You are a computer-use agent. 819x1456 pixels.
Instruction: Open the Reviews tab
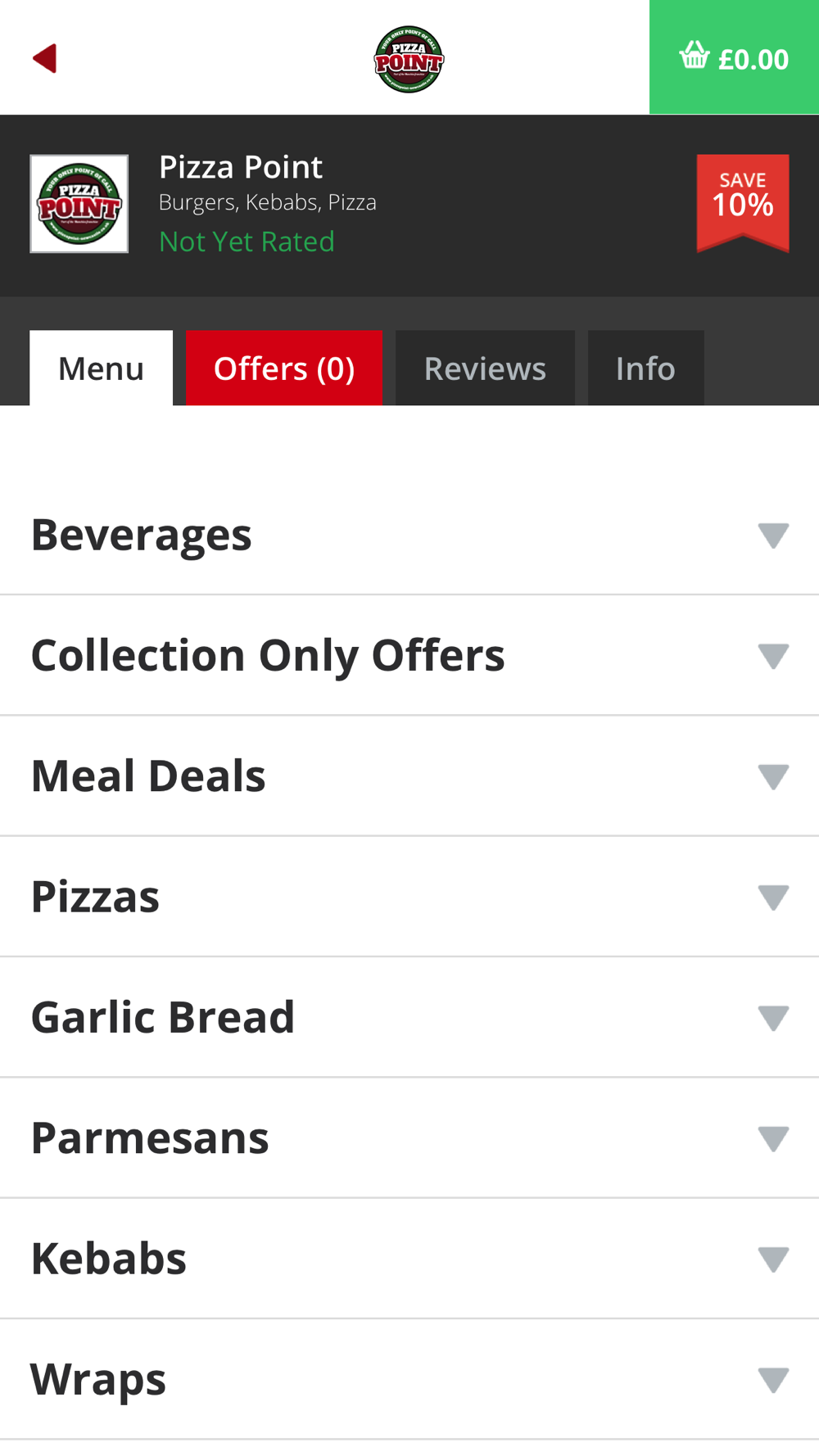coord(485,368)
